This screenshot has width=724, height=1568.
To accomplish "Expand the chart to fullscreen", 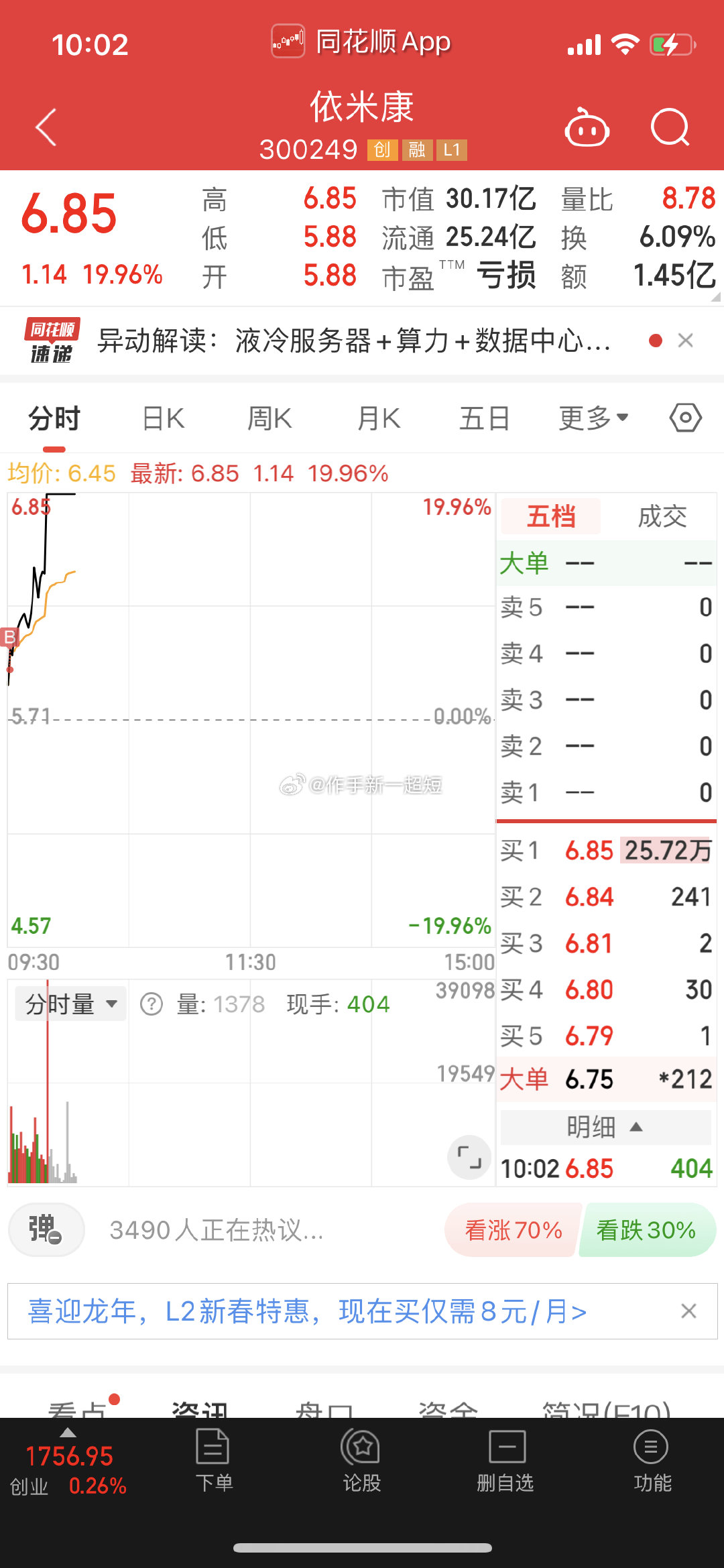I will [x=469, y=1157].
